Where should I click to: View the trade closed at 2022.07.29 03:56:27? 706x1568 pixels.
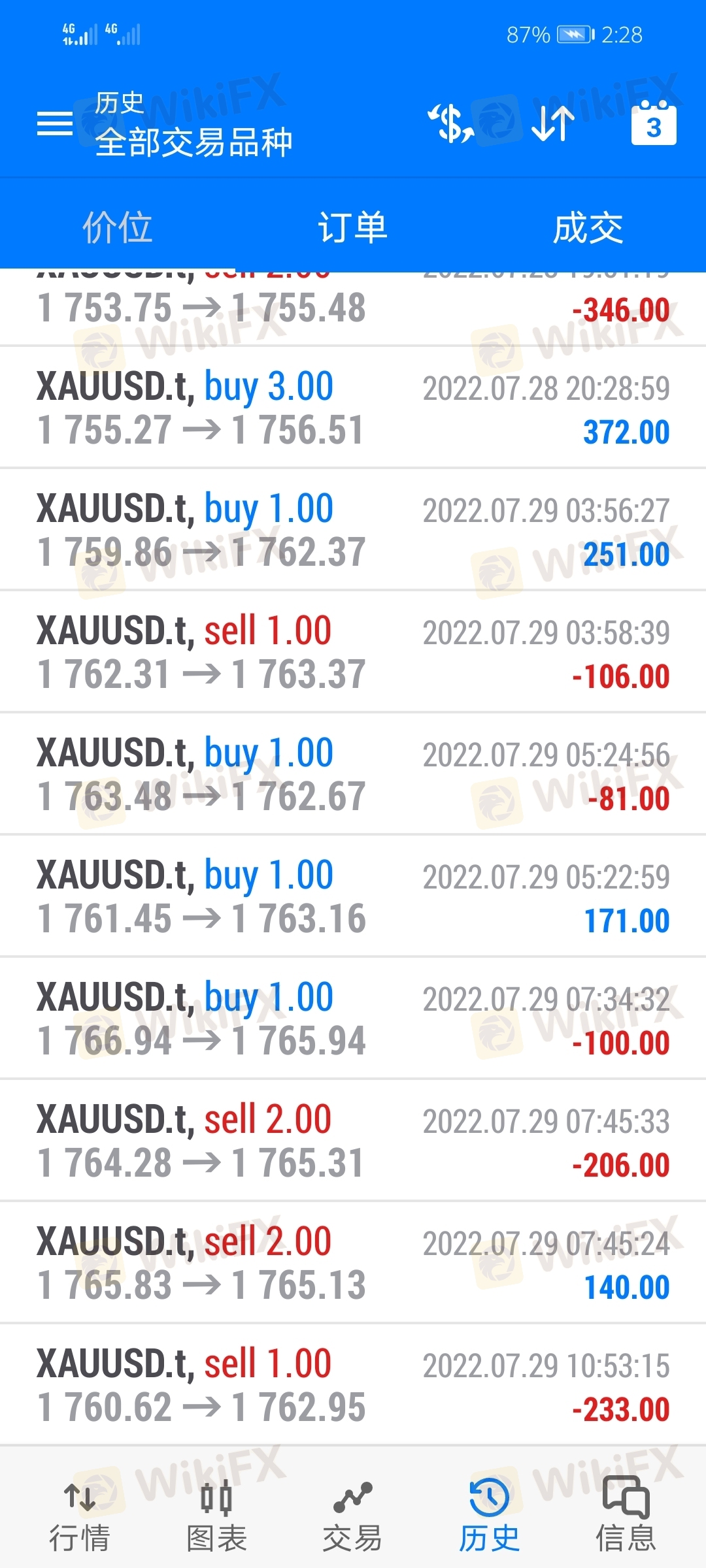coord(353,530)
